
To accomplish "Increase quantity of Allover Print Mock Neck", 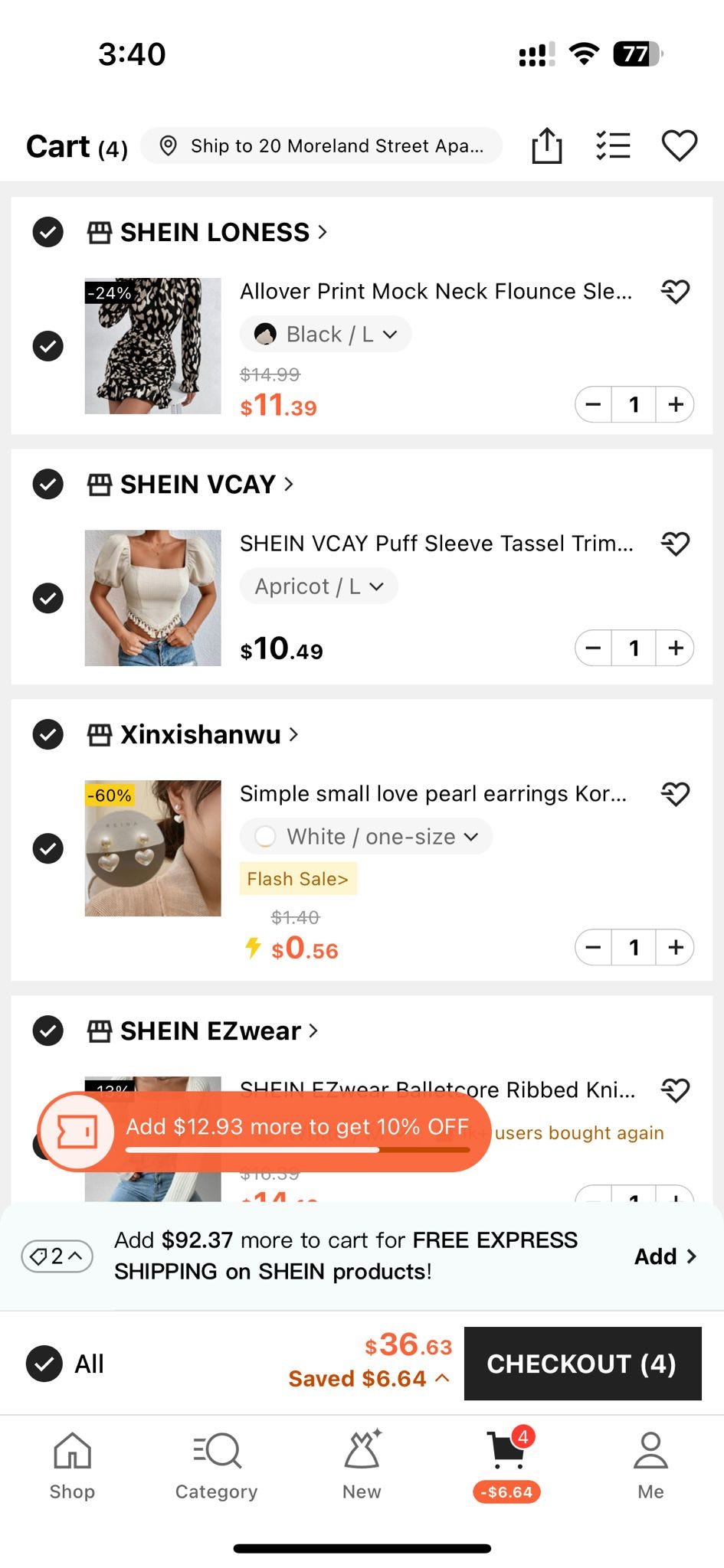I will tap(675, 404).
